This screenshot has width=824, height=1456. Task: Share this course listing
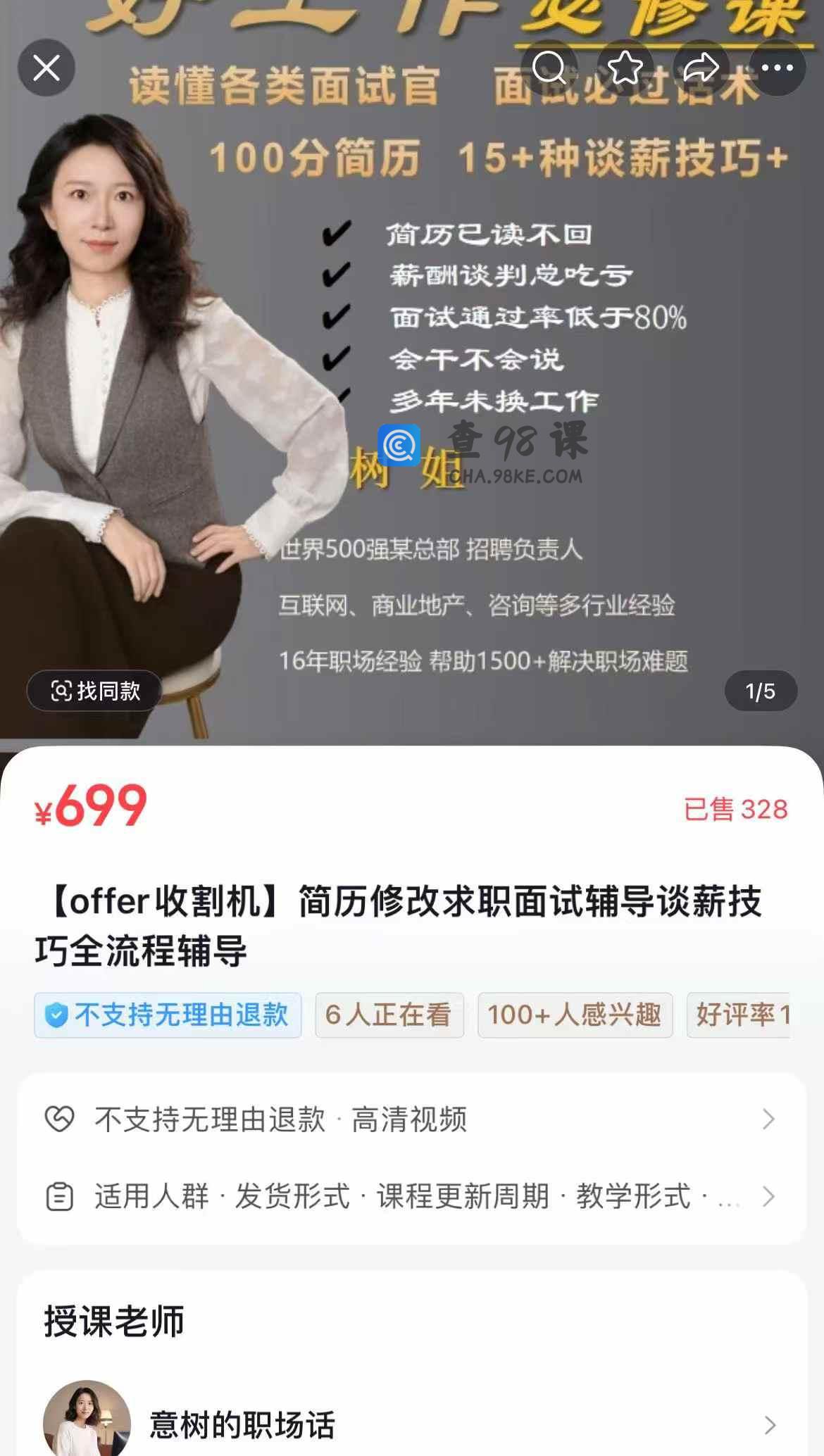click(x=701, y=68)
